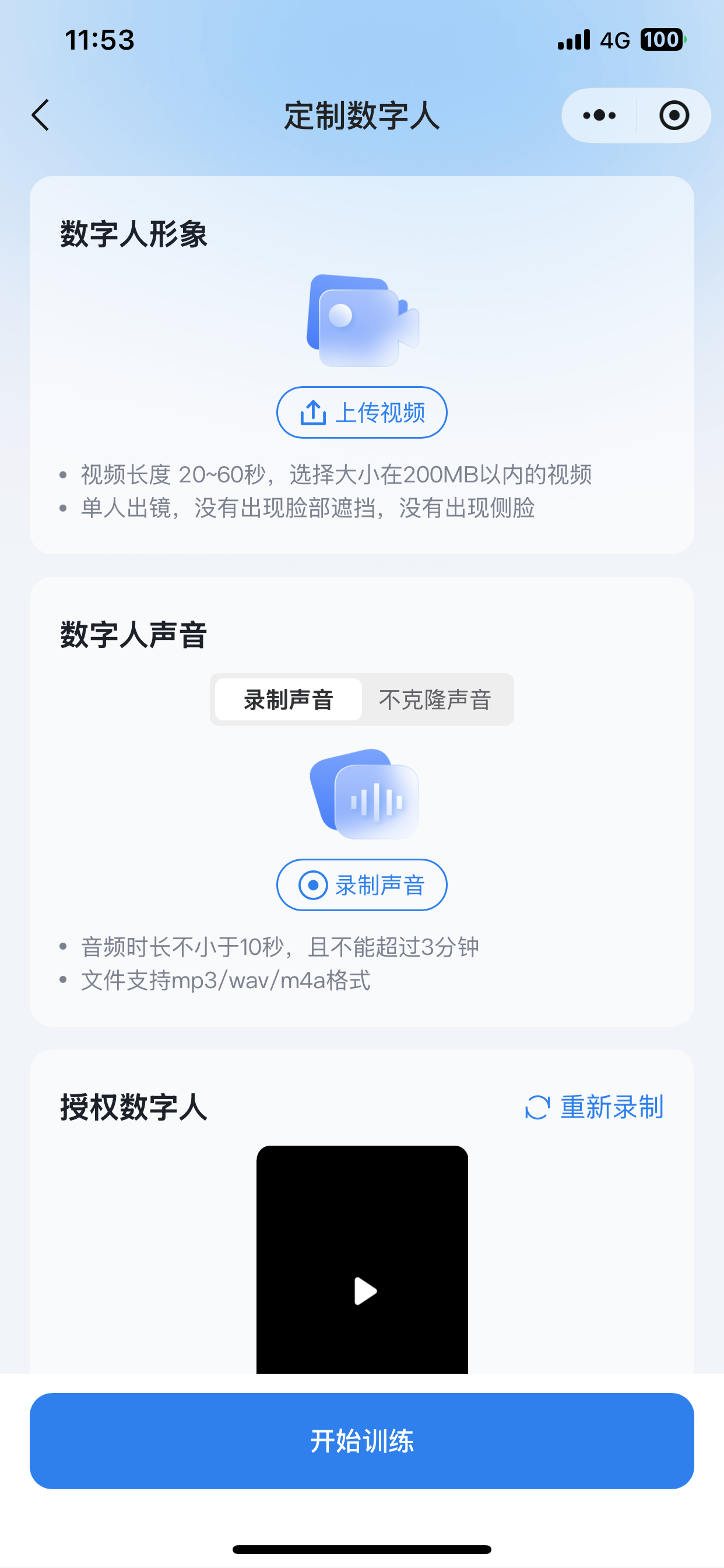This screenshot has height=1568, width=724.
Task: Tap 开始训练 to start training
Action: tap(362, 1441)
